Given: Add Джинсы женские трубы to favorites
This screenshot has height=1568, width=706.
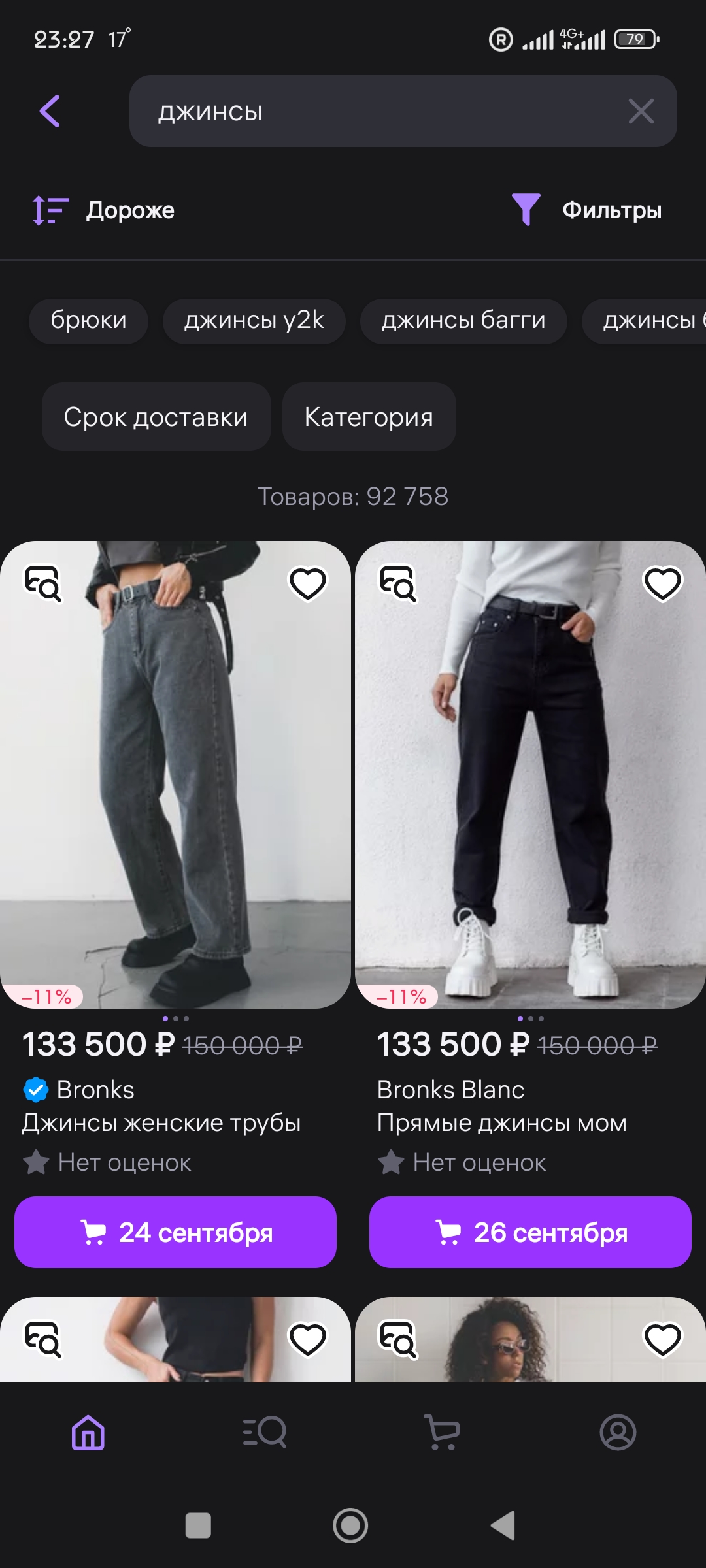Looking at the screenshot, I should 307,583.
